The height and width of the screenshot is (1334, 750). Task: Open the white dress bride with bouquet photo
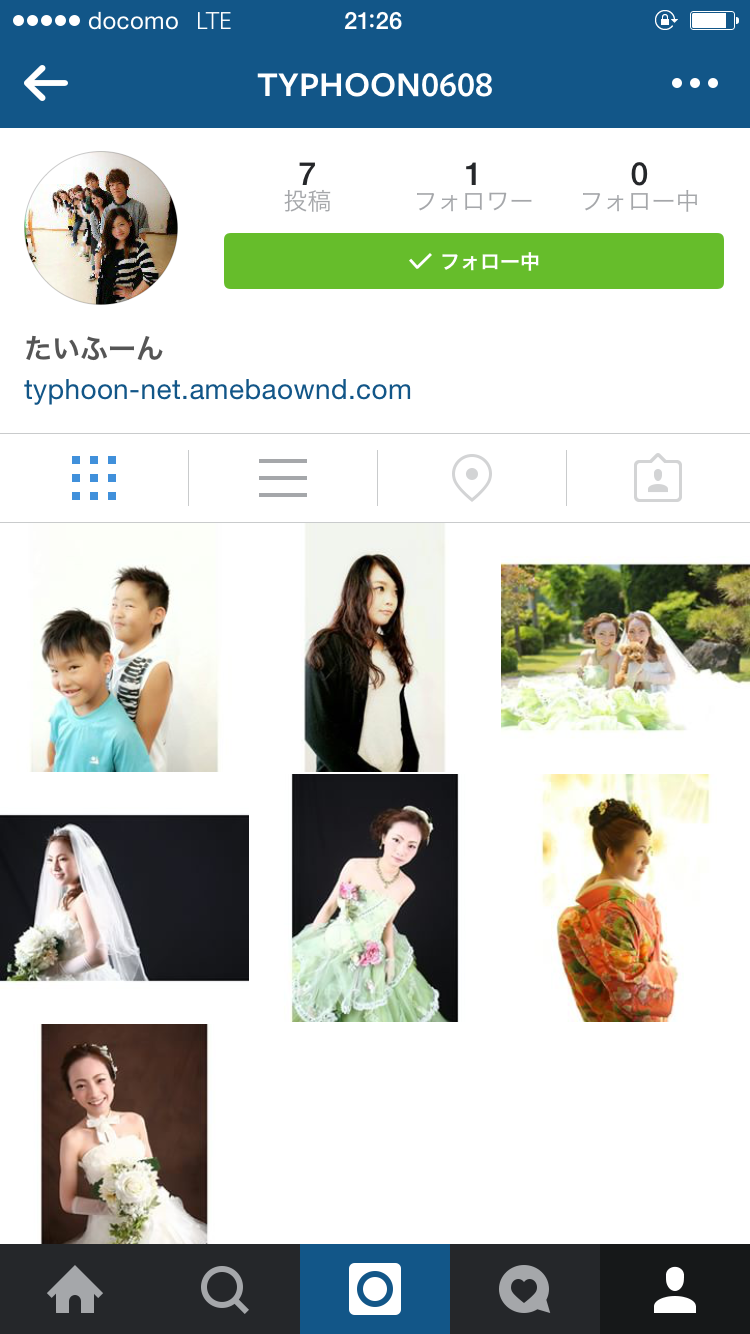(124, 1133)
